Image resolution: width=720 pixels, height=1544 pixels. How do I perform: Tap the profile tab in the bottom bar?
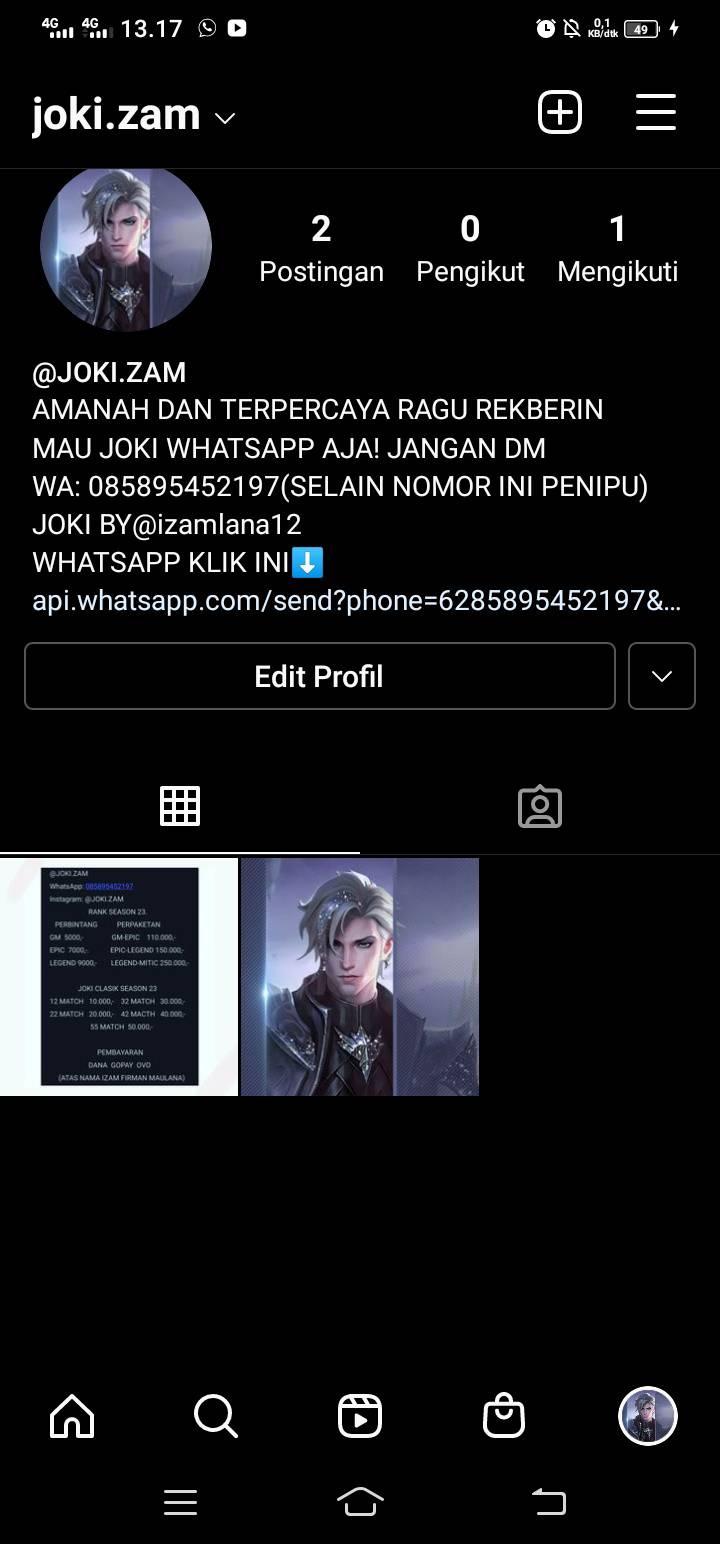click(x=648, y=1416)
